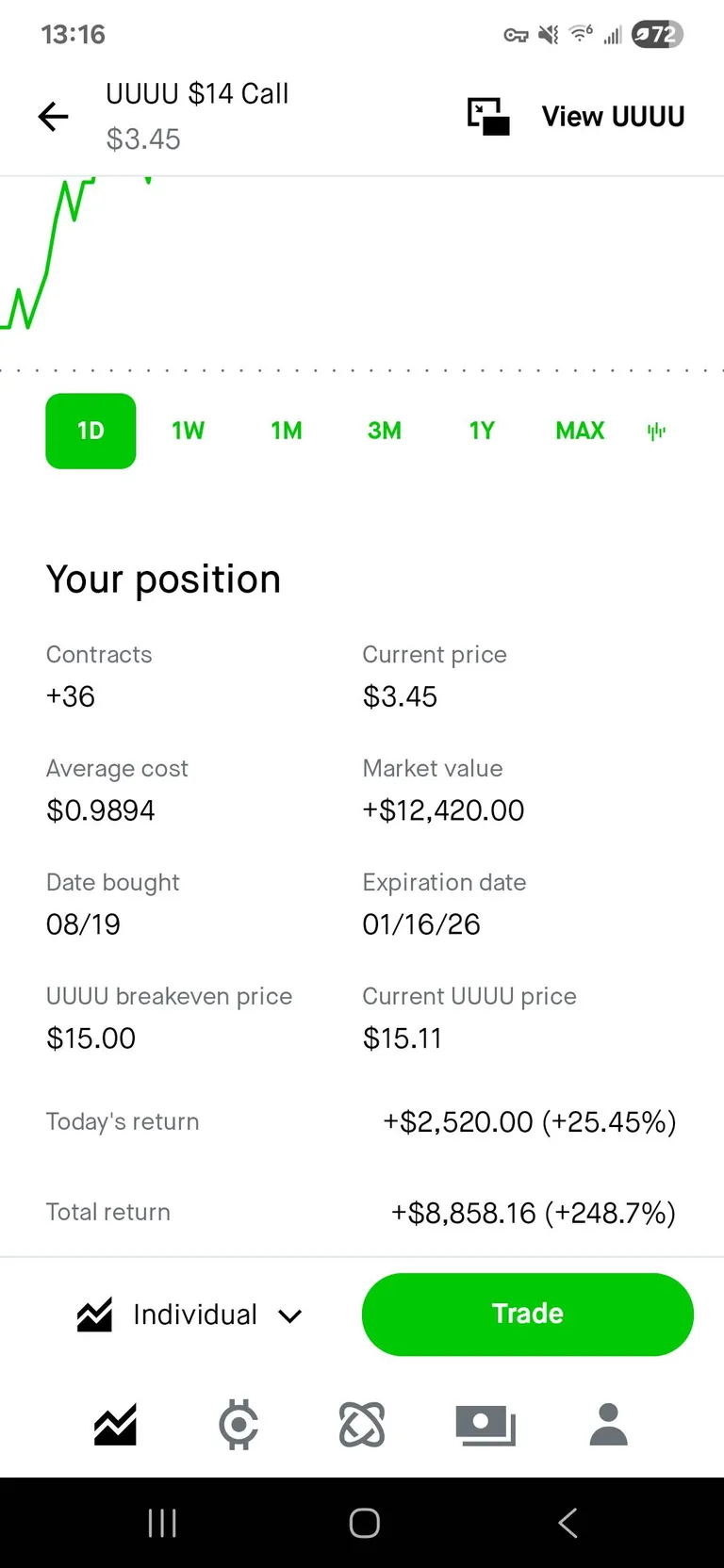
Task: Open the account dropdown chevron
Action: (290, 1315)
